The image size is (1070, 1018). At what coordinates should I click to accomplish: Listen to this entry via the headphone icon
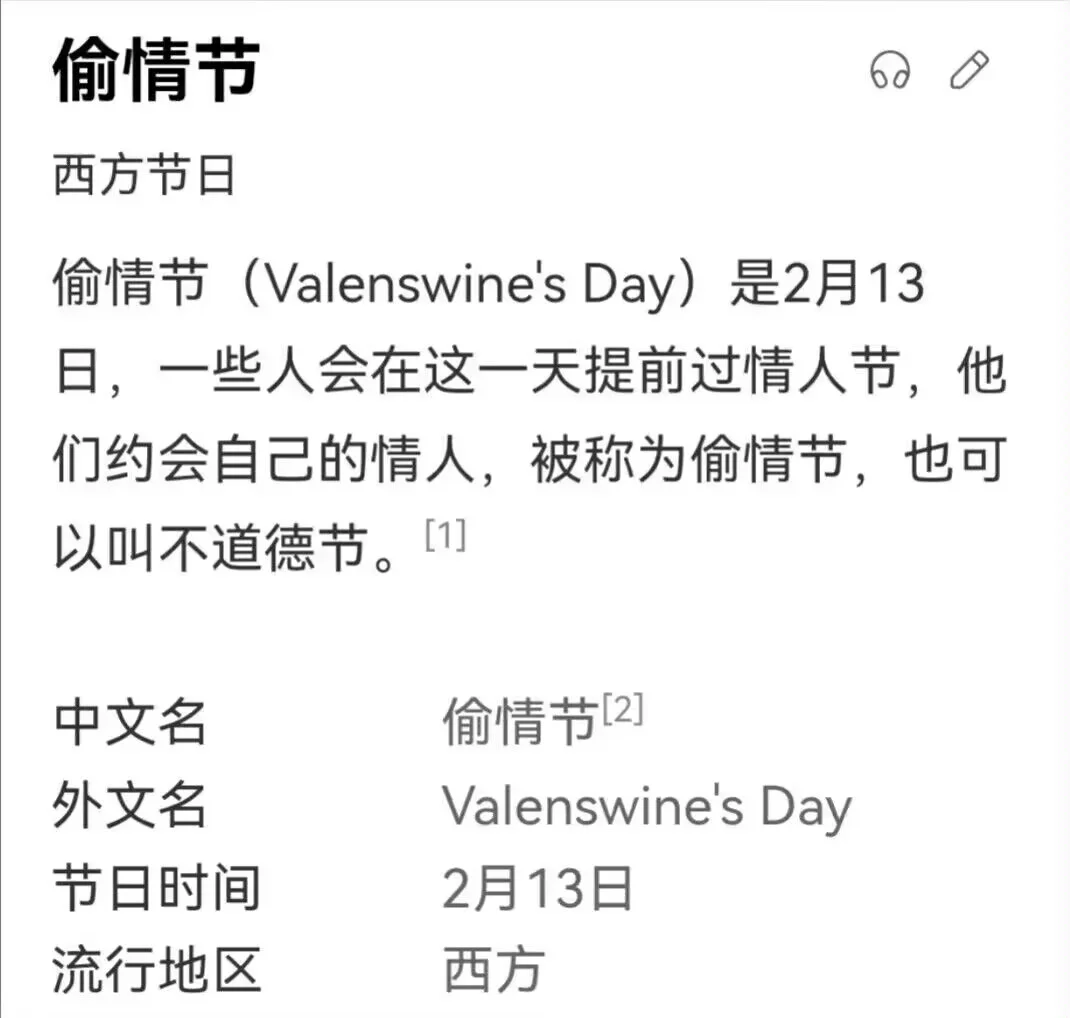coord(889,72)
